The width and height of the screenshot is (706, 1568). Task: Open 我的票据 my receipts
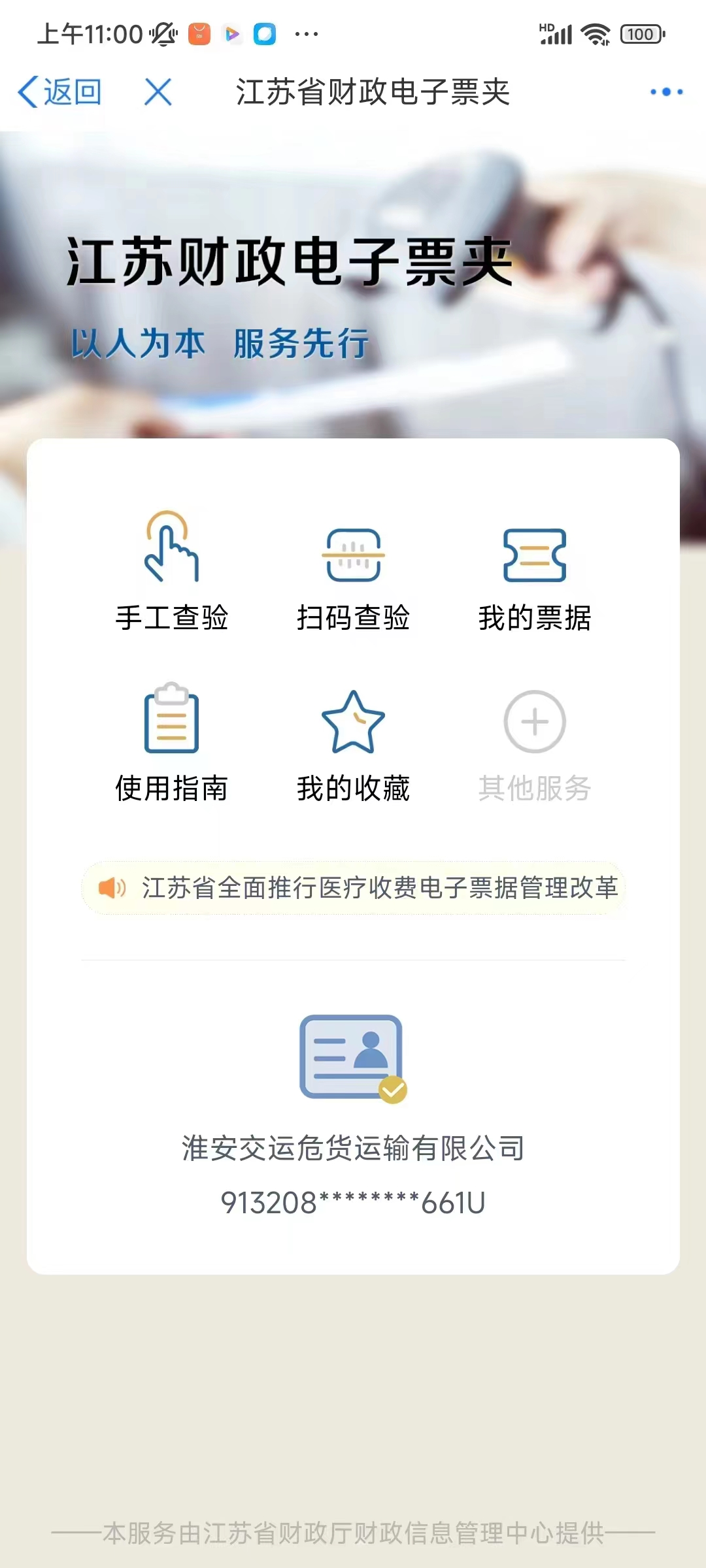click(535, 571)
